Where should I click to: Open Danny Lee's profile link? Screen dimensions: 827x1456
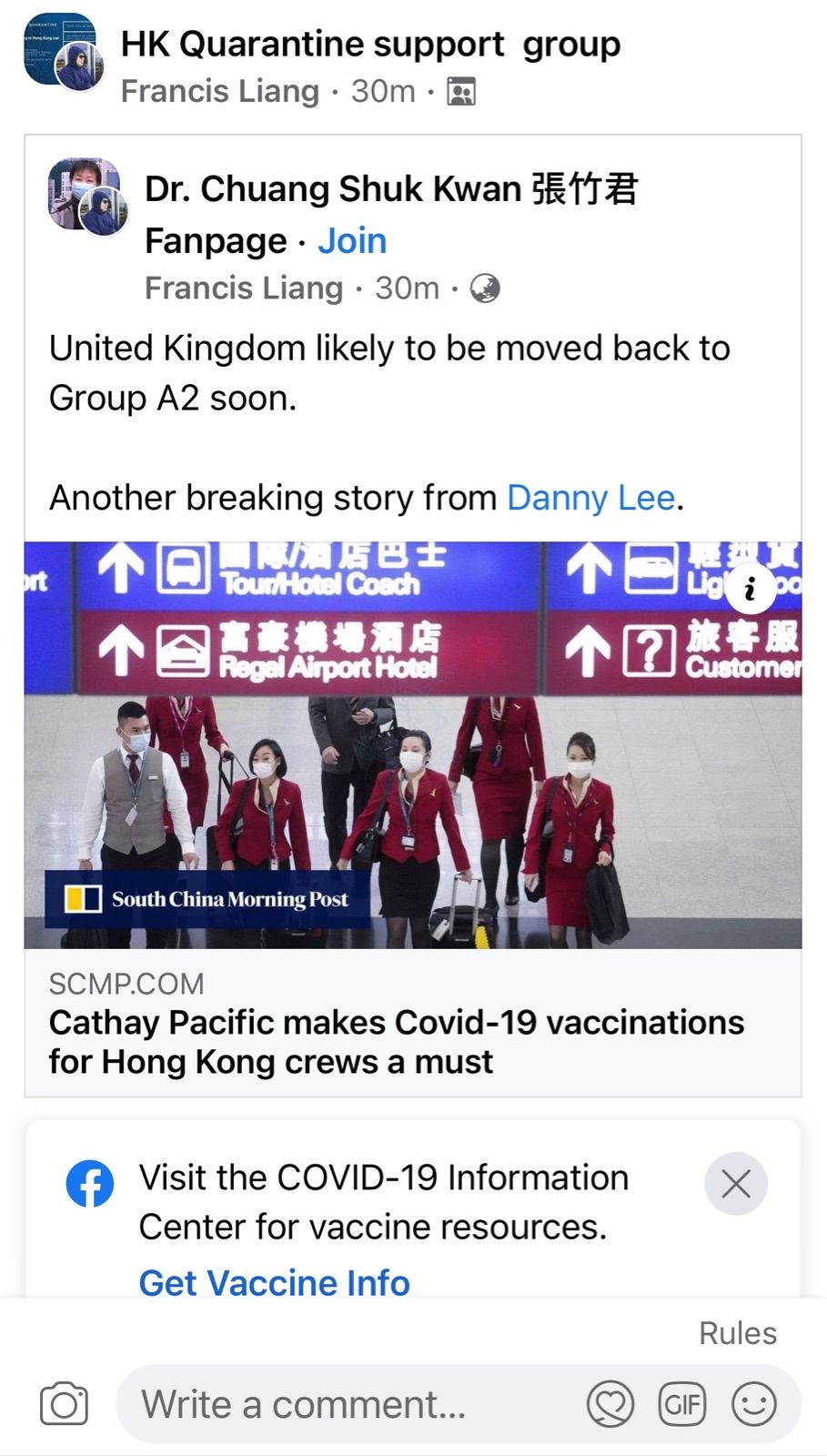[x=590, y=498]
